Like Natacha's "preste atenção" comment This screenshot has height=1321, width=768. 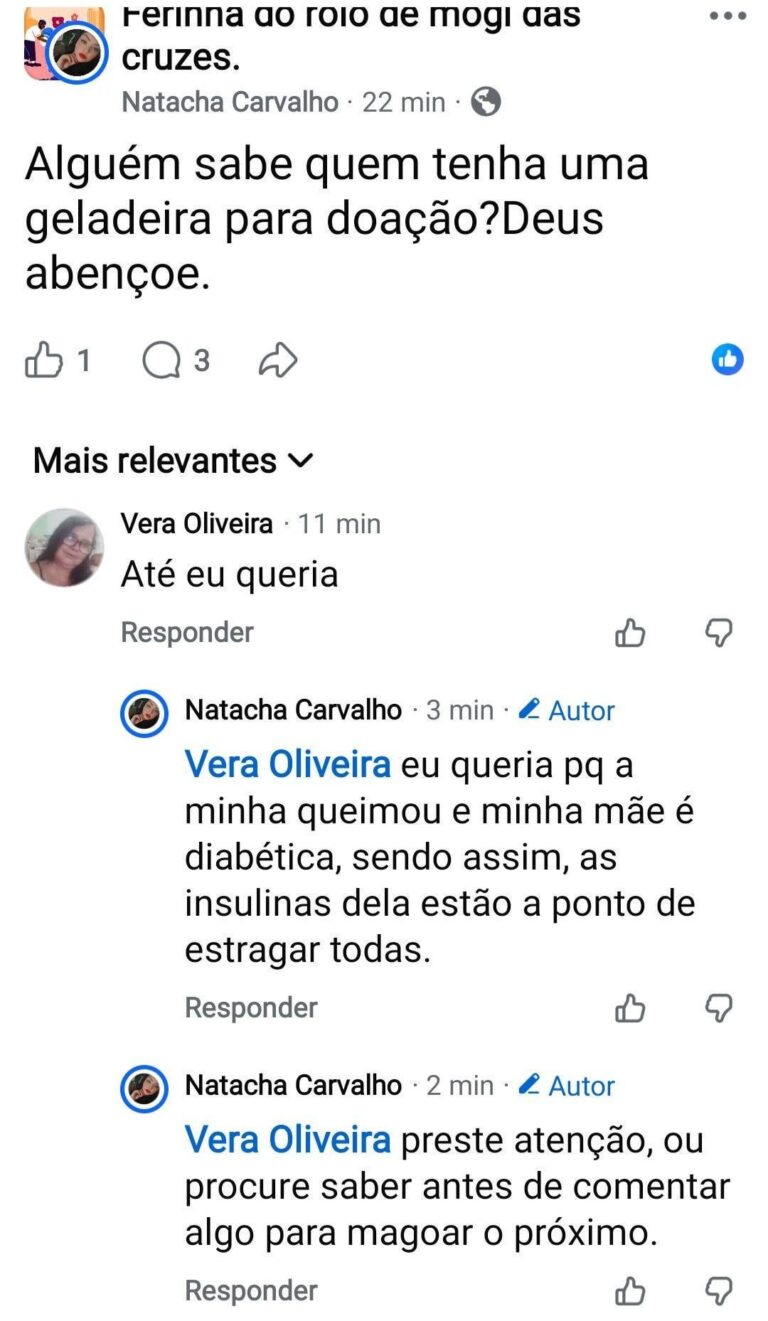click(x=630, y=1291)
